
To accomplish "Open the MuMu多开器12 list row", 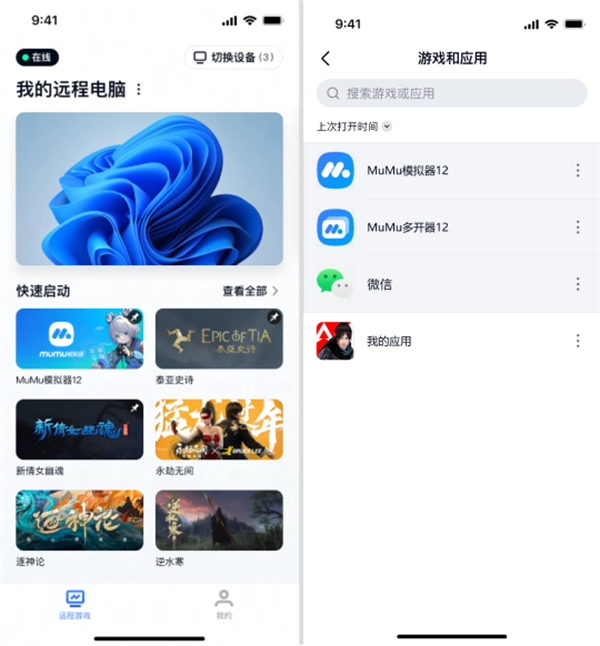I will [440, 227].
